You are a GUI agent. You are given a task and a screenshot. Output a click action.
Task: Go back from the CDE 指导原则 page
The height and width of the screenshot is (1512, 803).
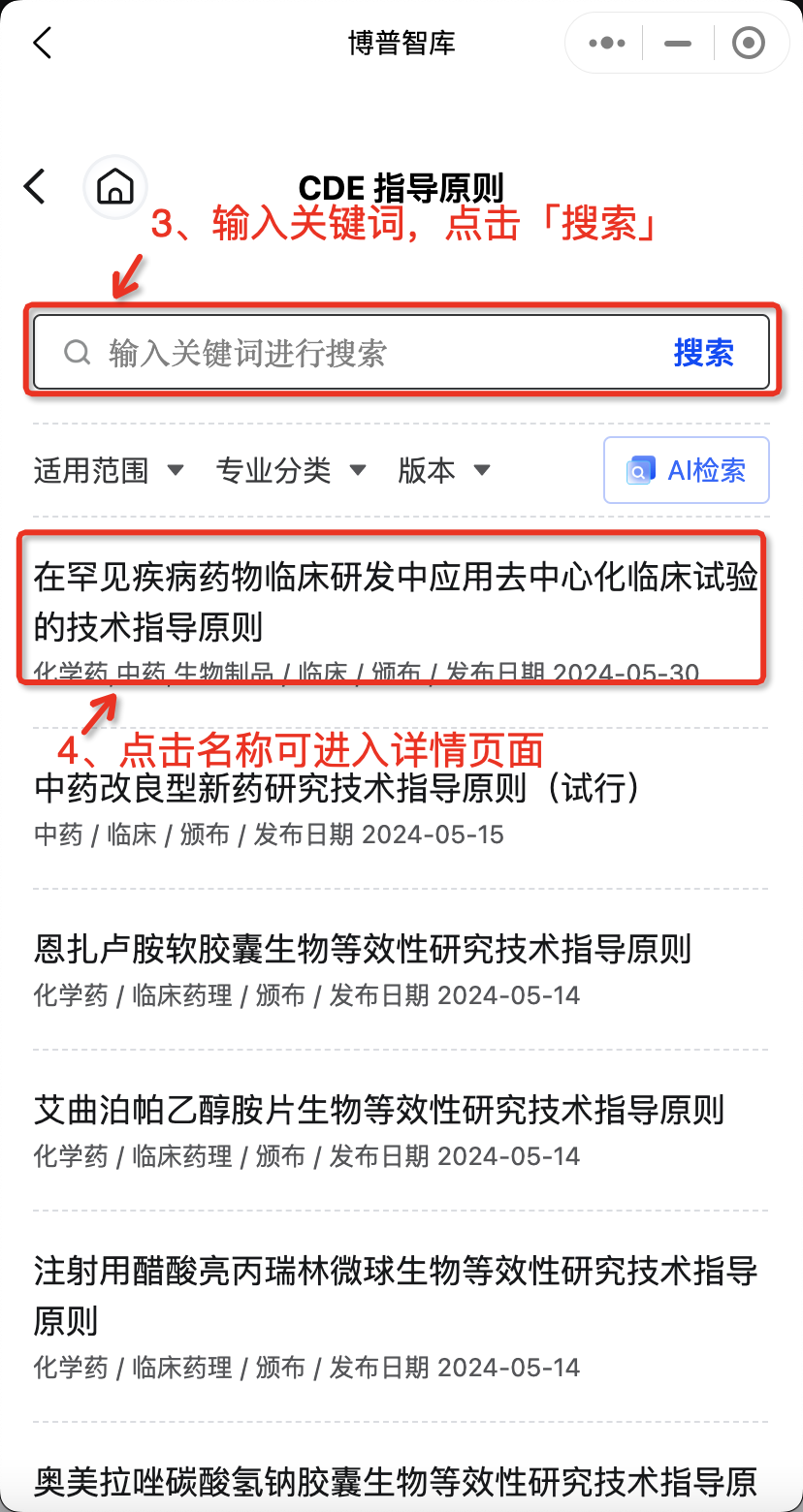pyautogui.click(x=35, y=186)
